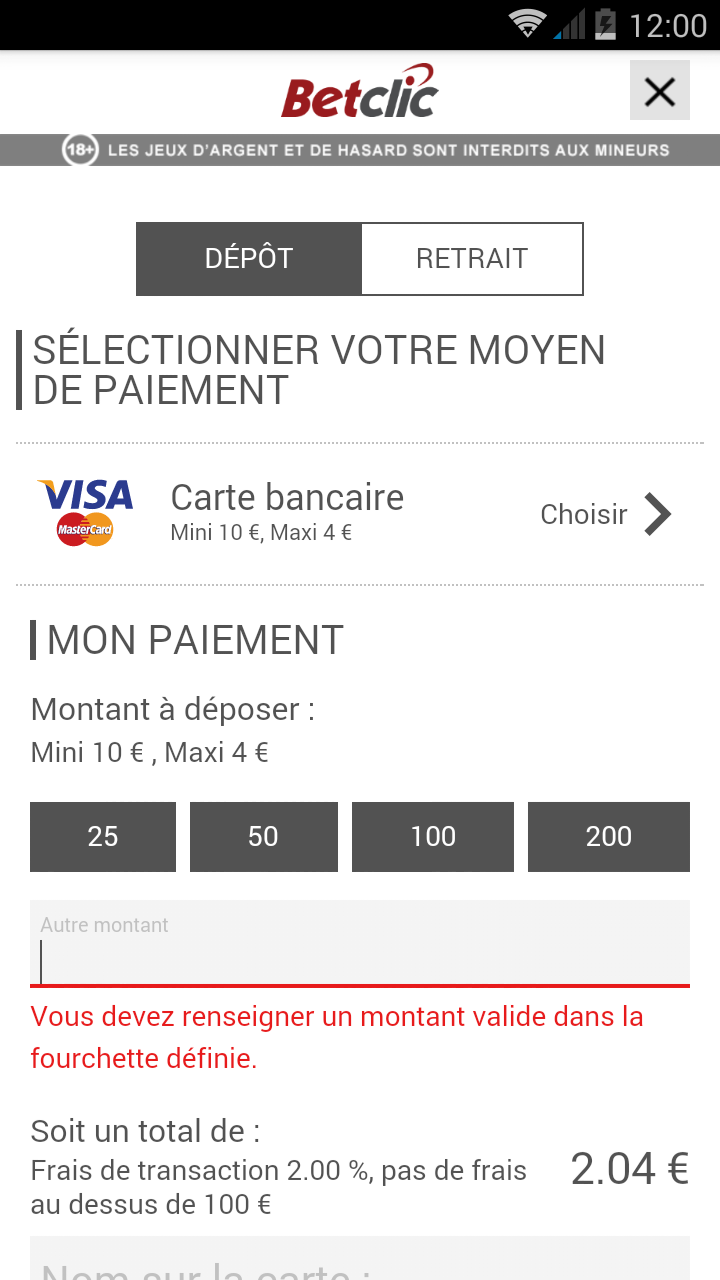Choose the Carte bancaire payment method
Viewport: 720px width, 1280px height.
(x=360, y=514)
